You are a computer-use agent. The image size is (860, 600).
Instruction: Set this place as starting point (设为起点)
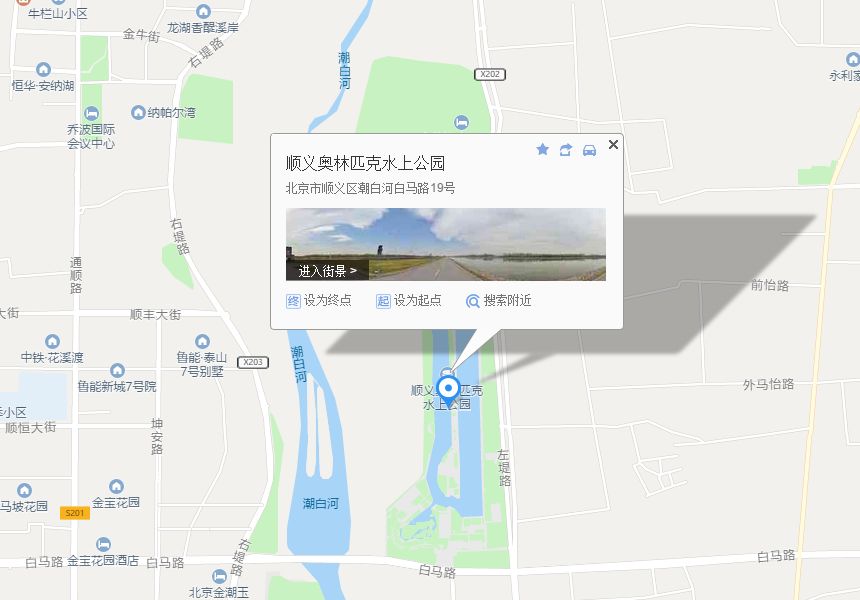[408, 300]
